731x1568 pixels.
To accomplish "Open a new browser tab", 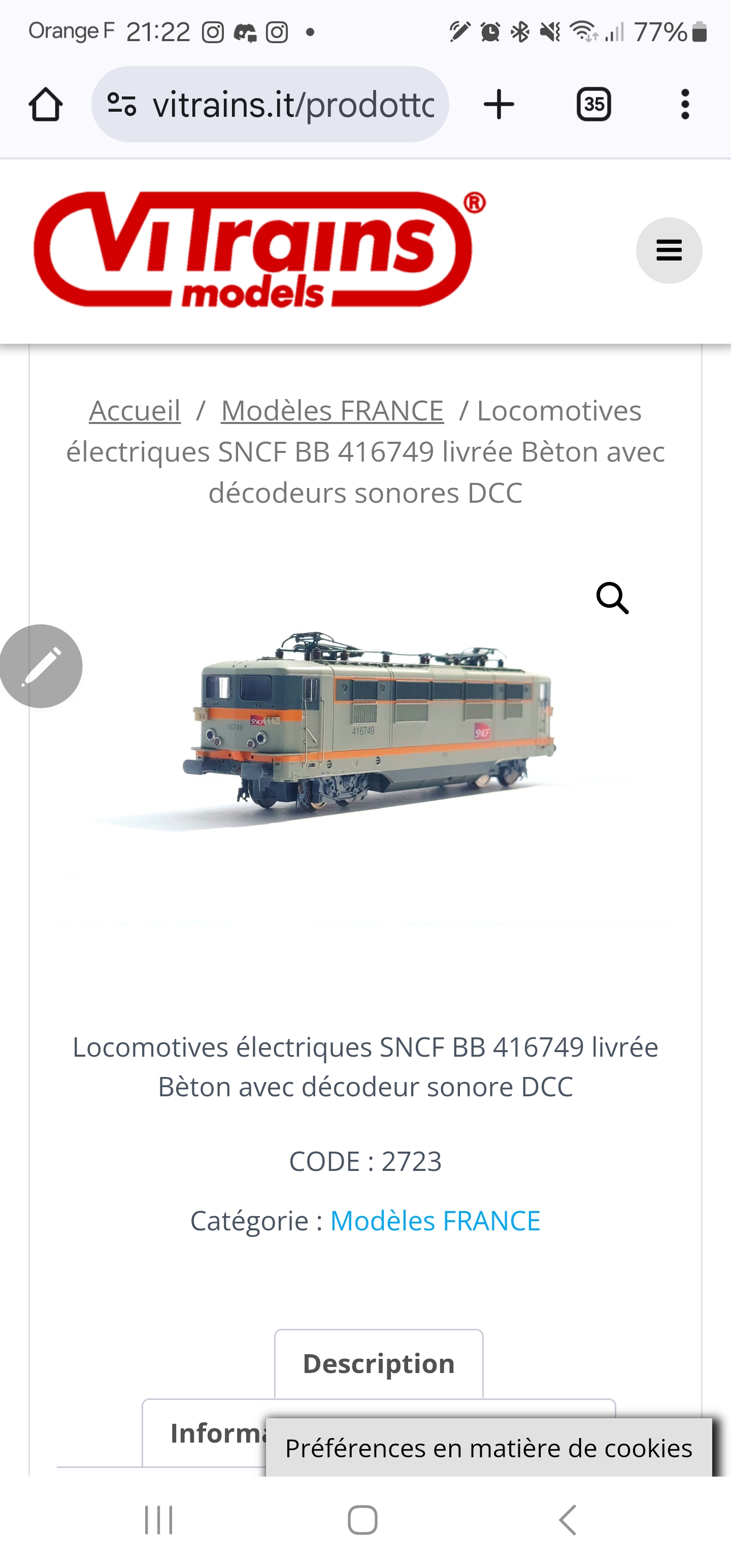I will click(499, 104).
